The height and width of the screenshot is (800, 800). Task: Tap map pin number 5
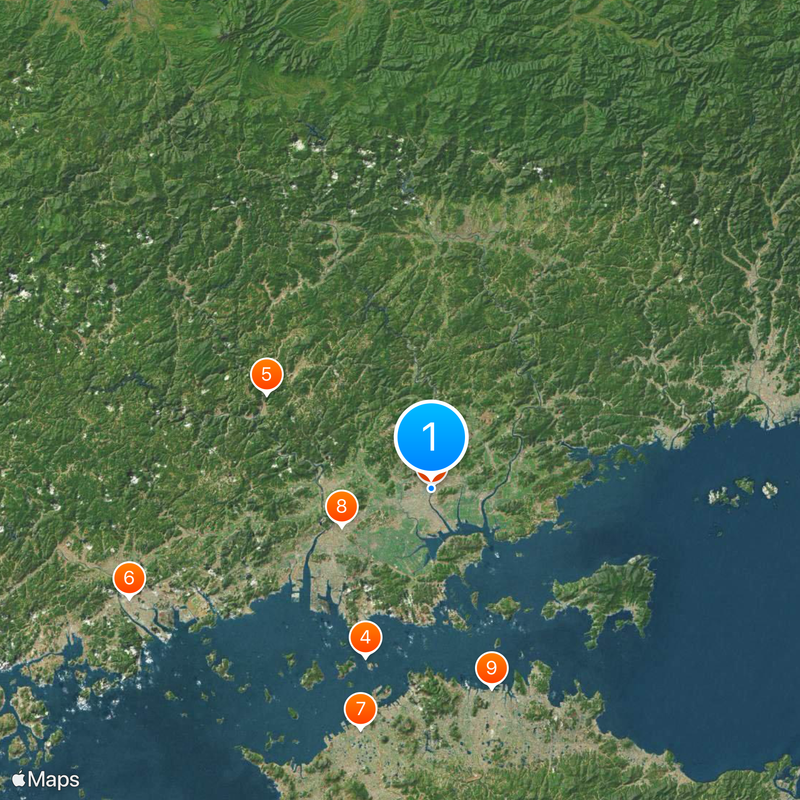pos(266,375)
